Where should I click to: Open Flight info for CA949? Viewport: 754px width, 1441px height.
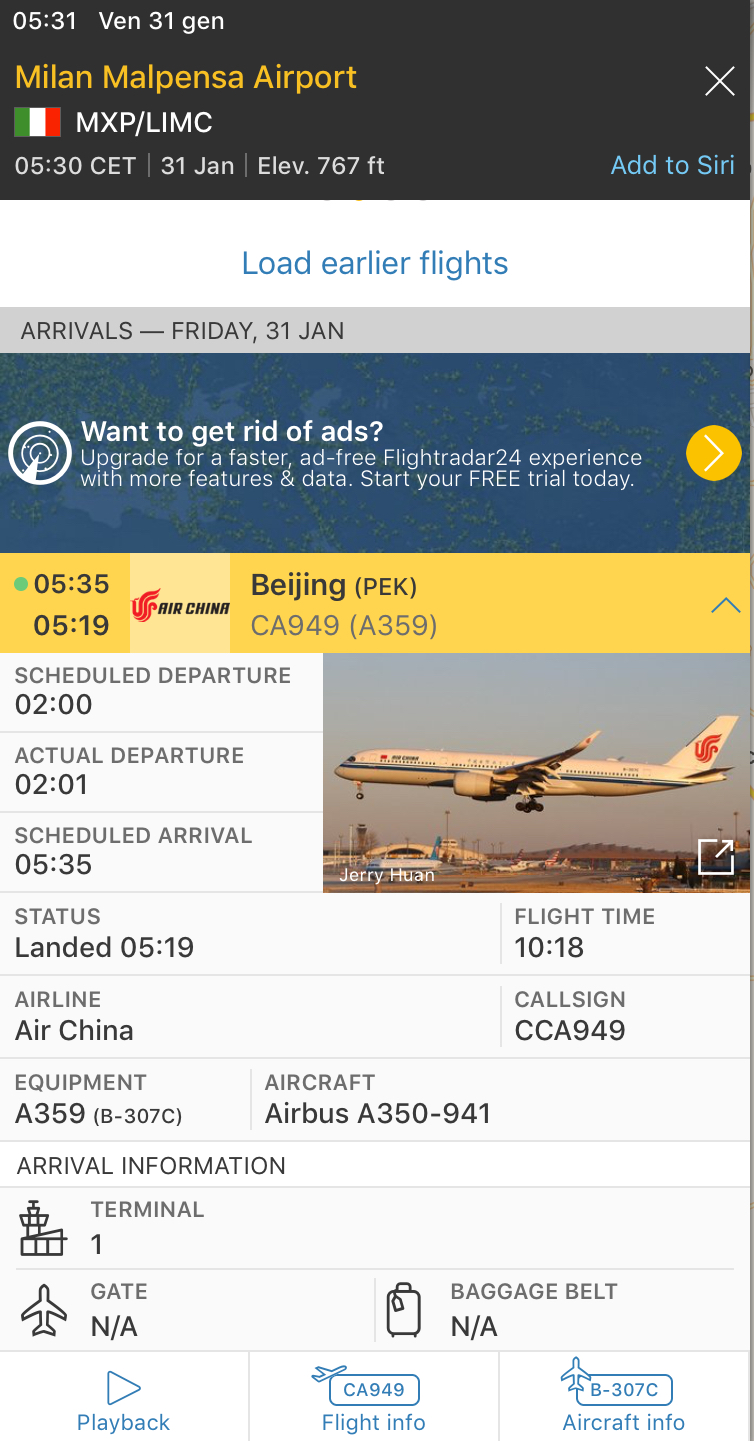(x=374, y=1401)
